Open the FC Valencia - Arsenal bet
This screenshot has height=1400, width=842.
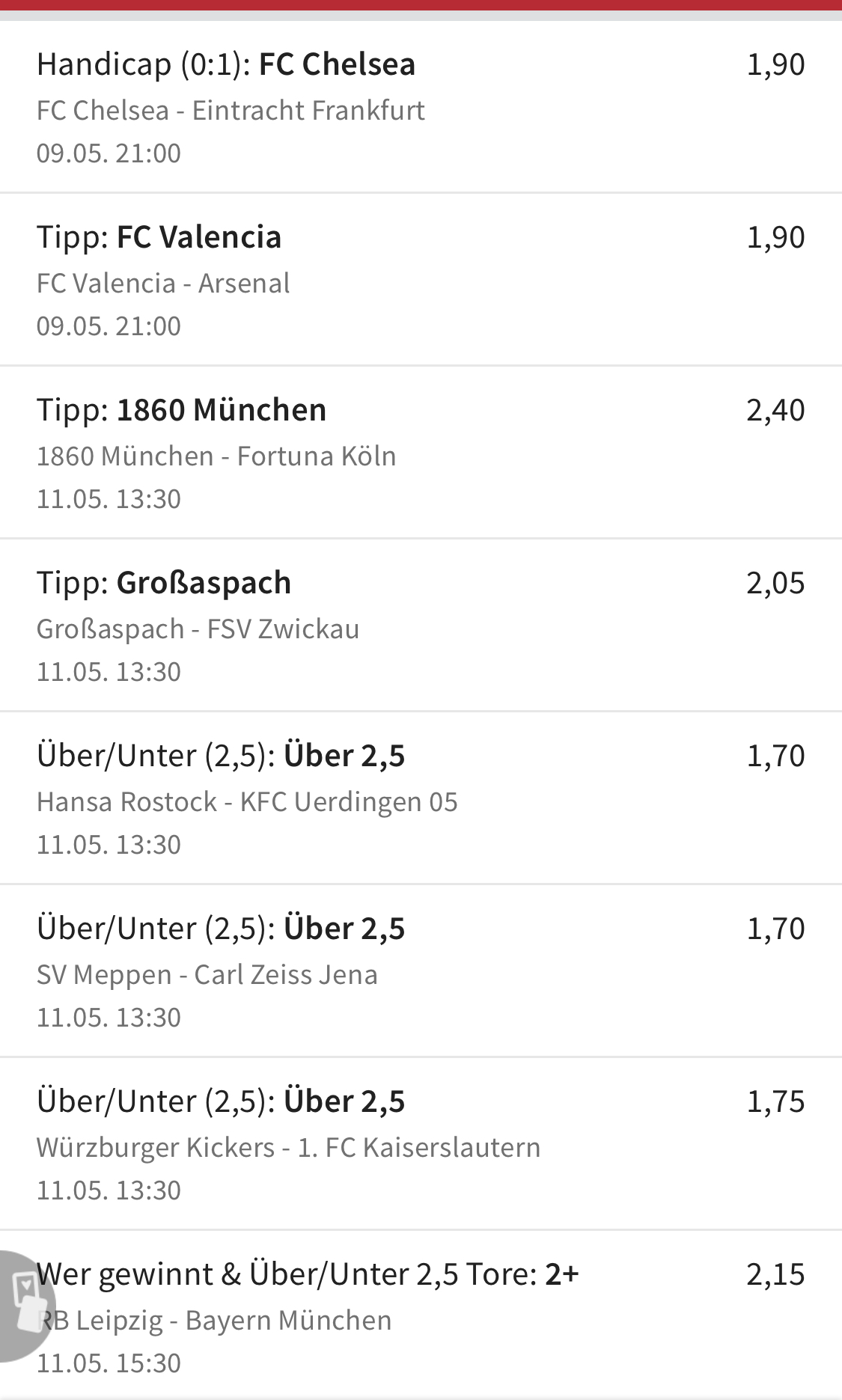[419, 280]
